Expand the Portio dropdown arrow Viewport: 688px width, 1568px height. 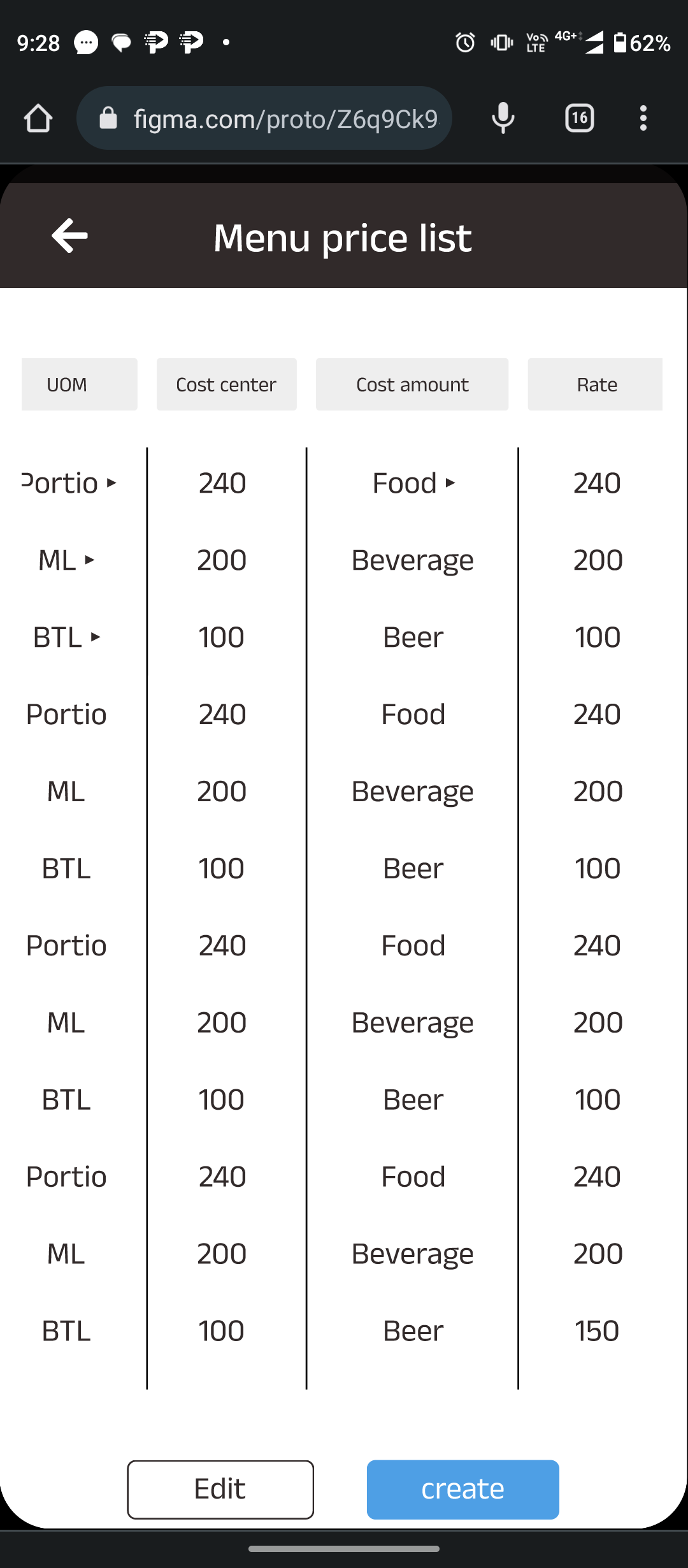coord(111,483)
